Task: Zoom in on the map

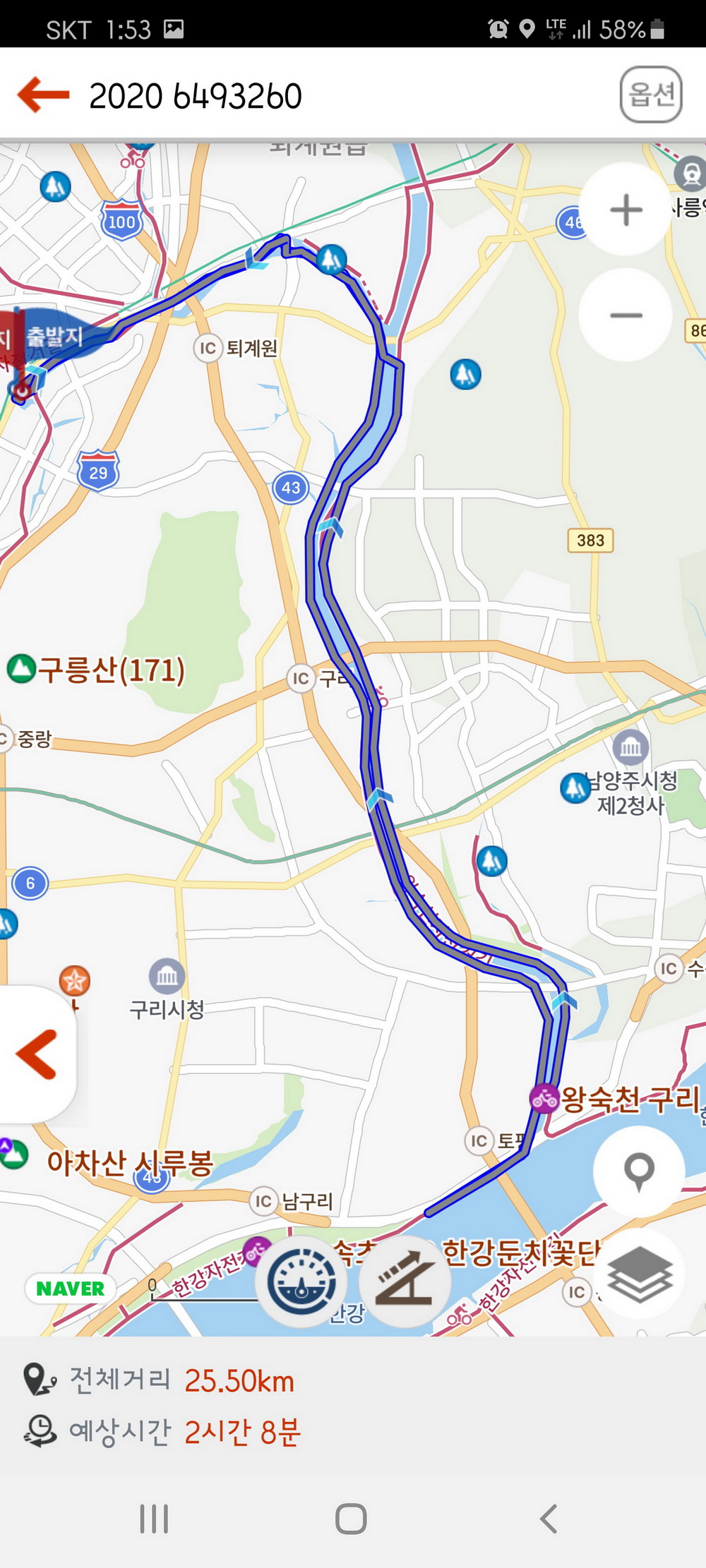Action: pyautogui.click(x=626, y=210)
